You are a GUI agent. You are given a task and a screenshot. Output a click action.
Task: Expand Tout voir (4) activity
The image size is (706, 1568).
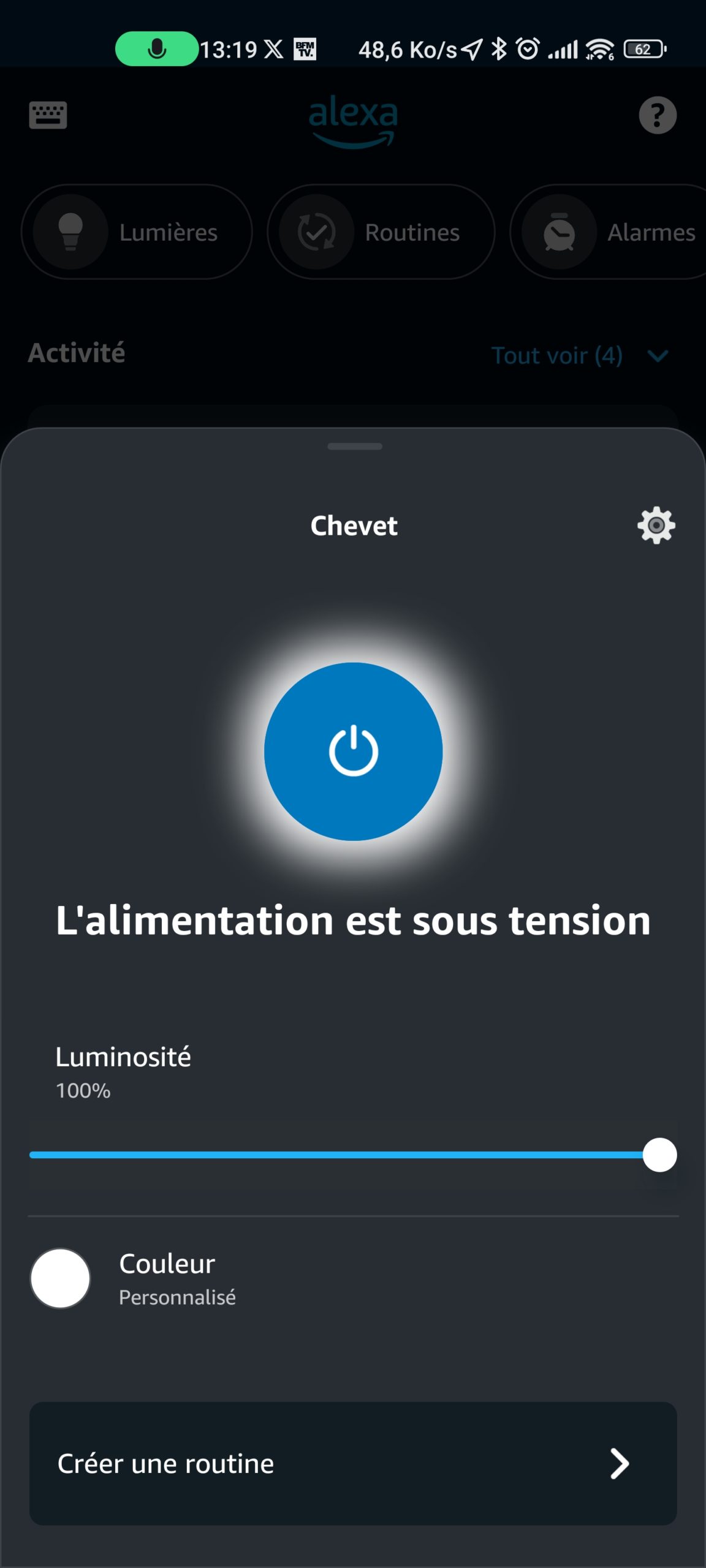pos(580,355)
